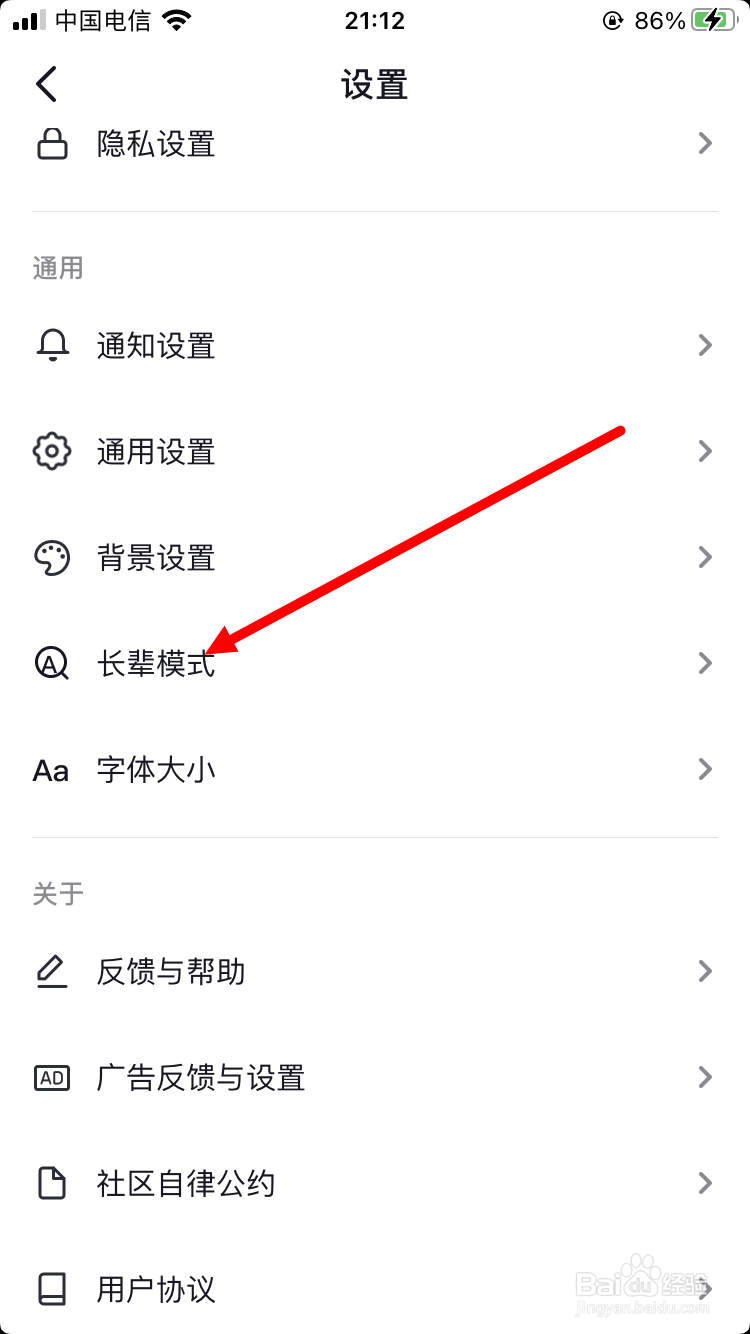Expand the 字体大小 chevron arrow
Screen dimensions: 750x1334
click(704, 769)
